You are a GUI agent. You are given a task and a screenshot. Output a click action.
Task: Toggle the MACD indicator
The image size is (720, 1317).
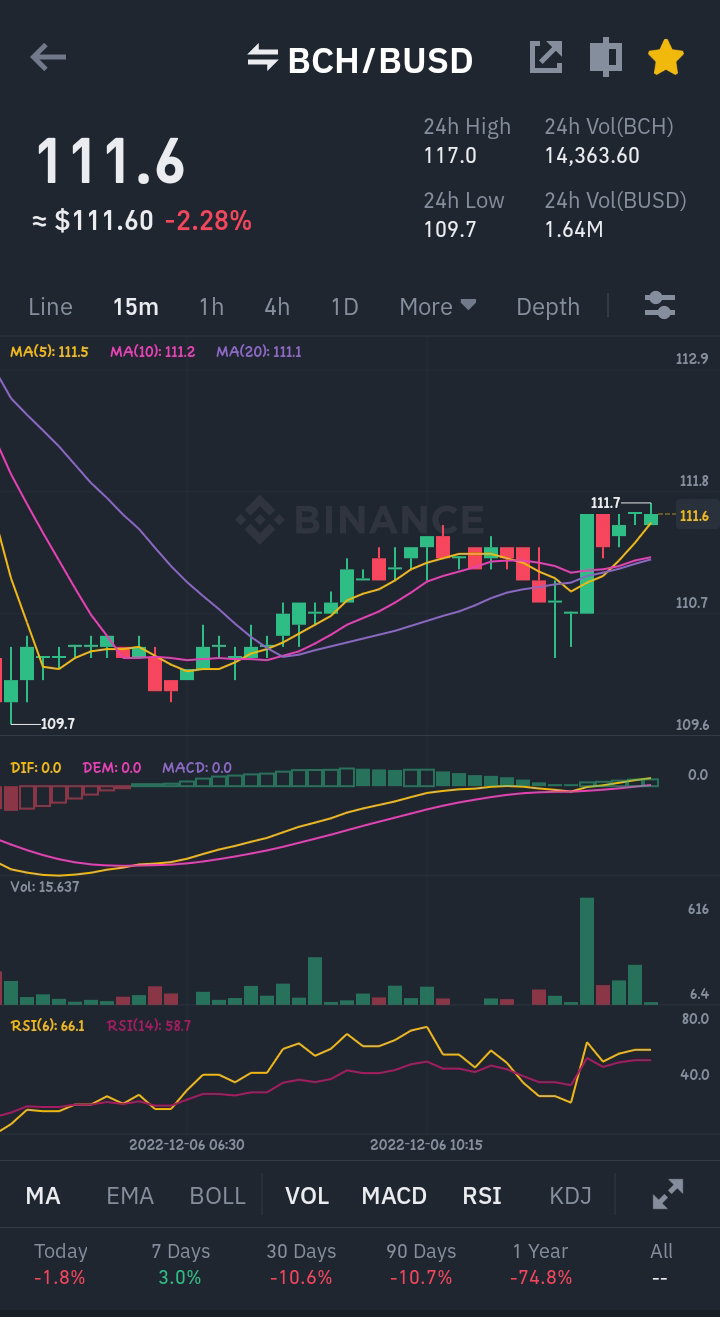point(394,1196)
